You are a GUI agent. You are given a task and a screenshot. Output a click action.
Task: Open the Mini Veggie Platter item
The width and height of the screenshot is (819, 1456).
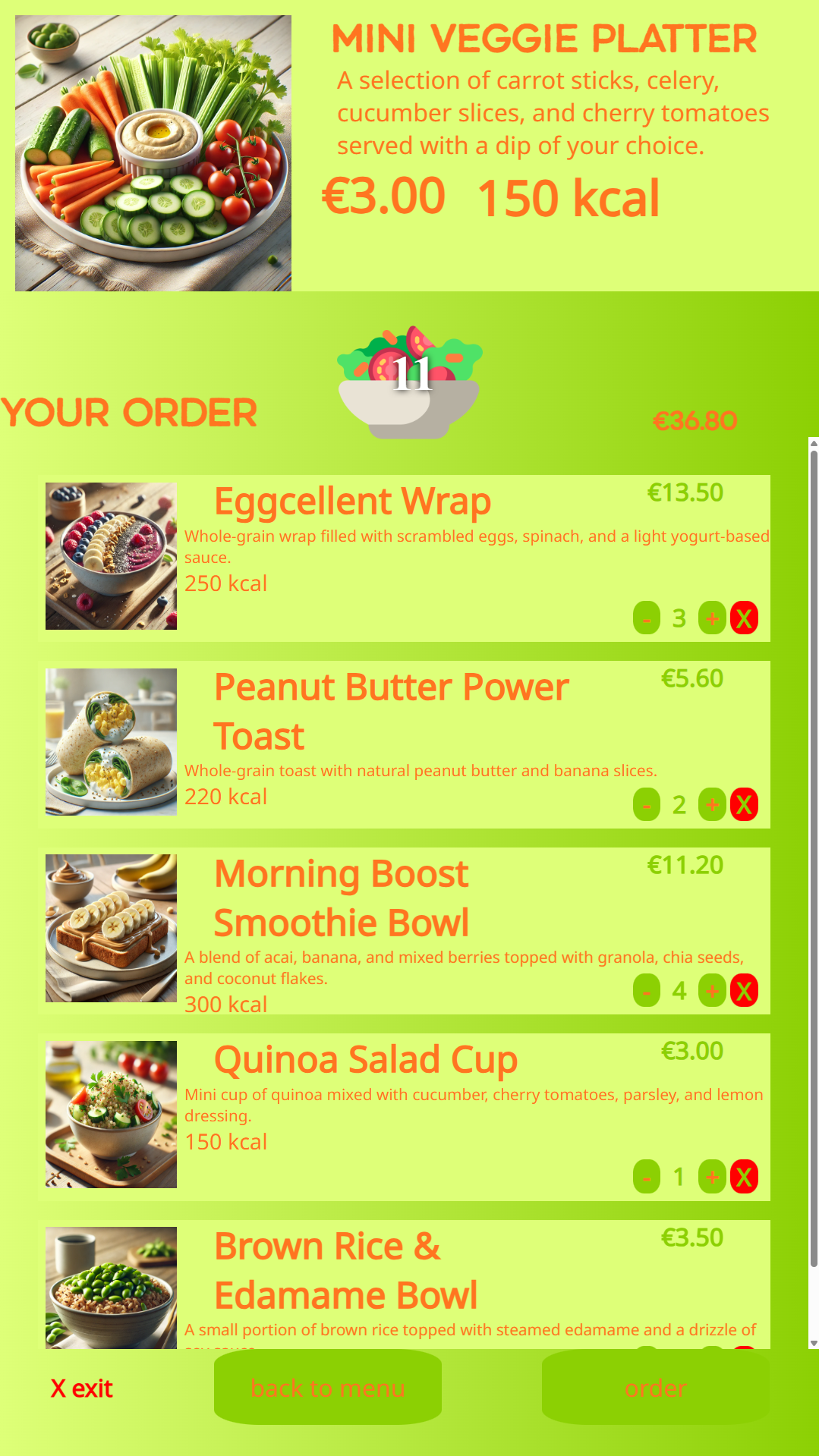[x=153, y=153]
